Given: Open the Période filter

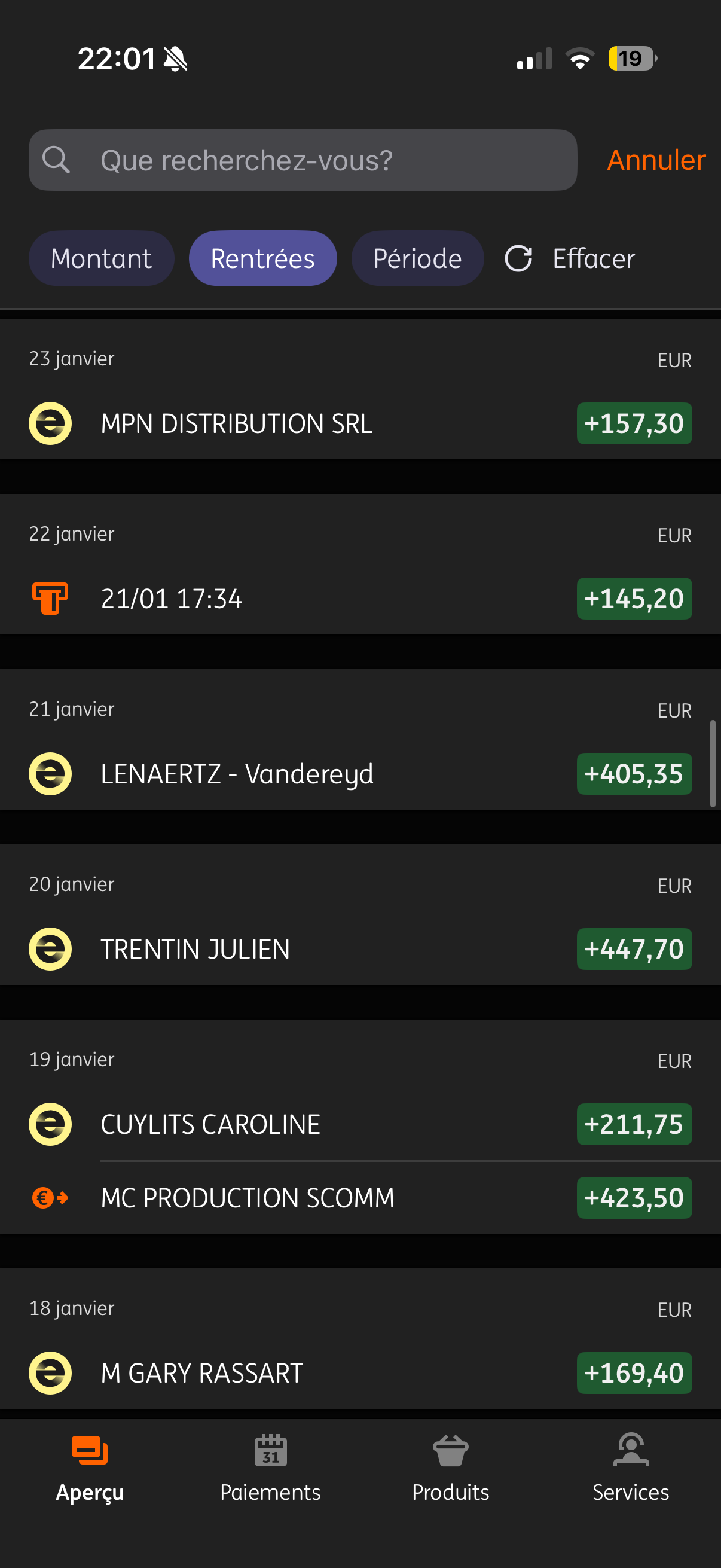Looking at the screenshot, I should [x=417, y=258].
